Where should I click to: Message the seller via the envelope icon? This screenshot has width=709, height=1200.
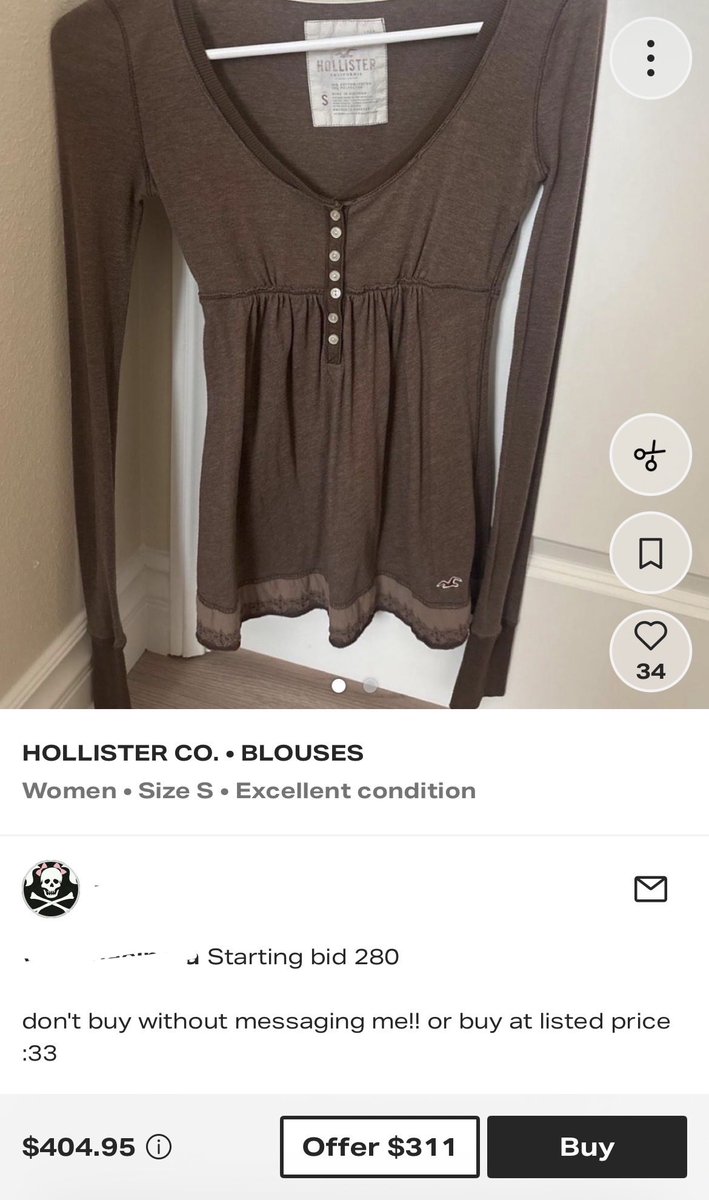(651, 888)
